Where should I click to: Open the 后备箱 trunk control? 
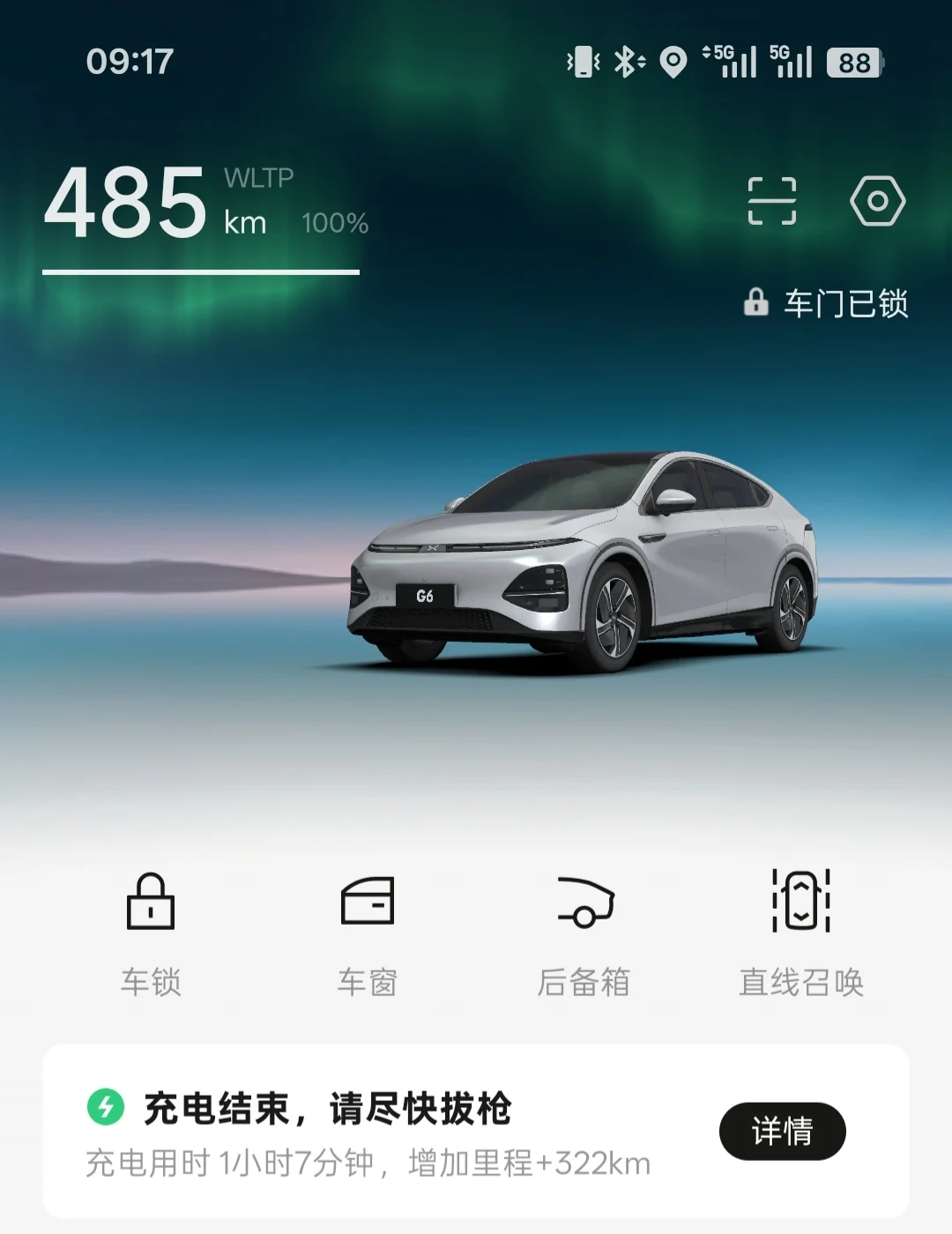coord(584,934)
